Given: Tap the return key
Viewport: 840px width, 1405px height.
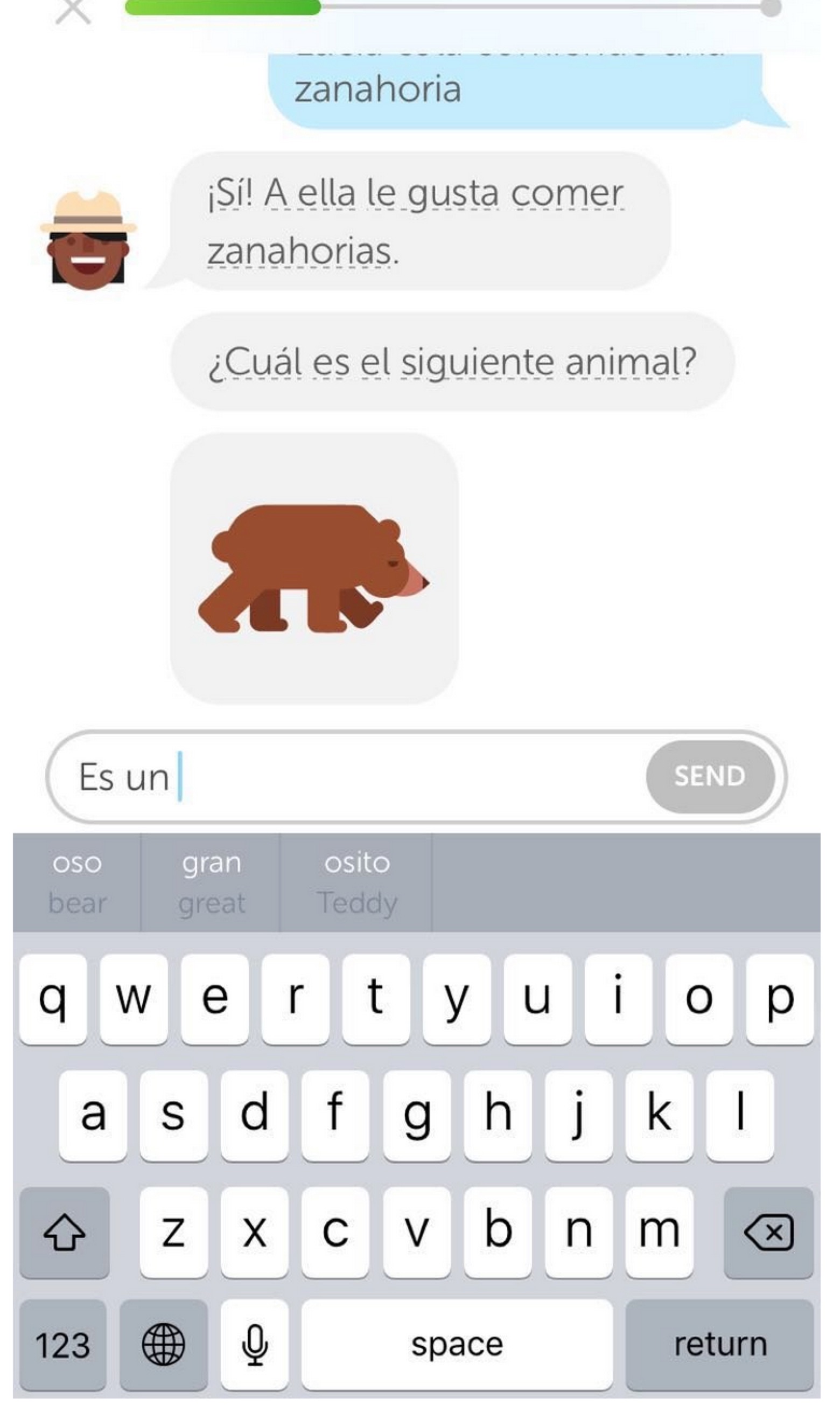Looking at the screenshot, I should [x=719, y=1345].
